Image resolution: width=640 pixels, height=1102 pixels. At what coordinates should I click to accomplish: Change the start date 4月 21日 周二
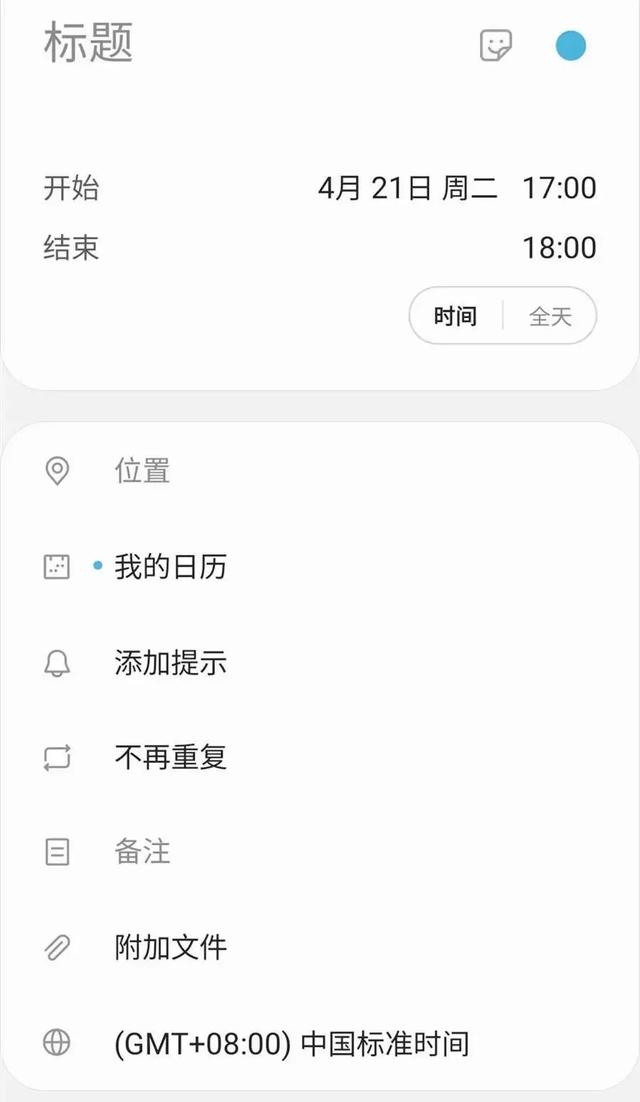(x=407, y=188)
